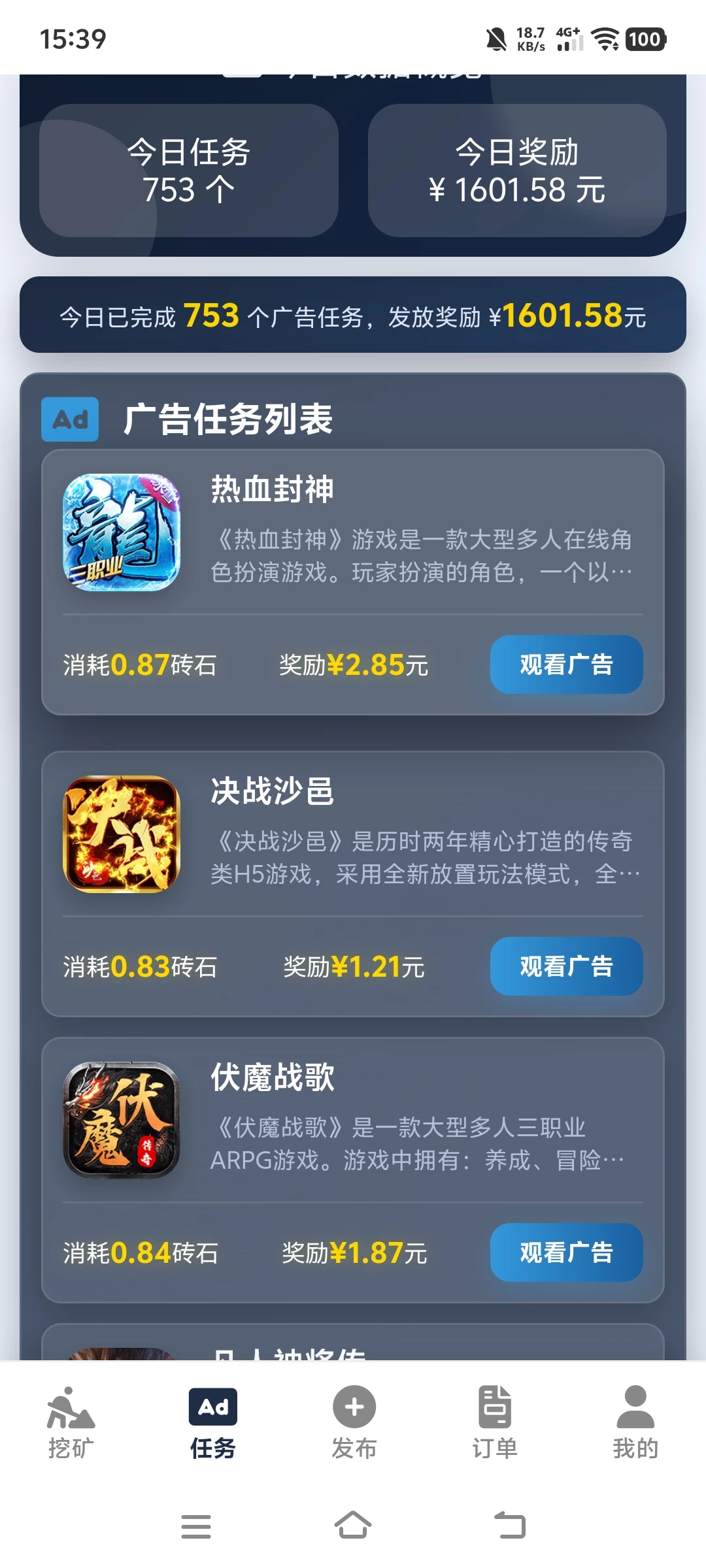Watch the ad for 决战沙邑
Screen dimensions: 706x1568
coord(566,966)
